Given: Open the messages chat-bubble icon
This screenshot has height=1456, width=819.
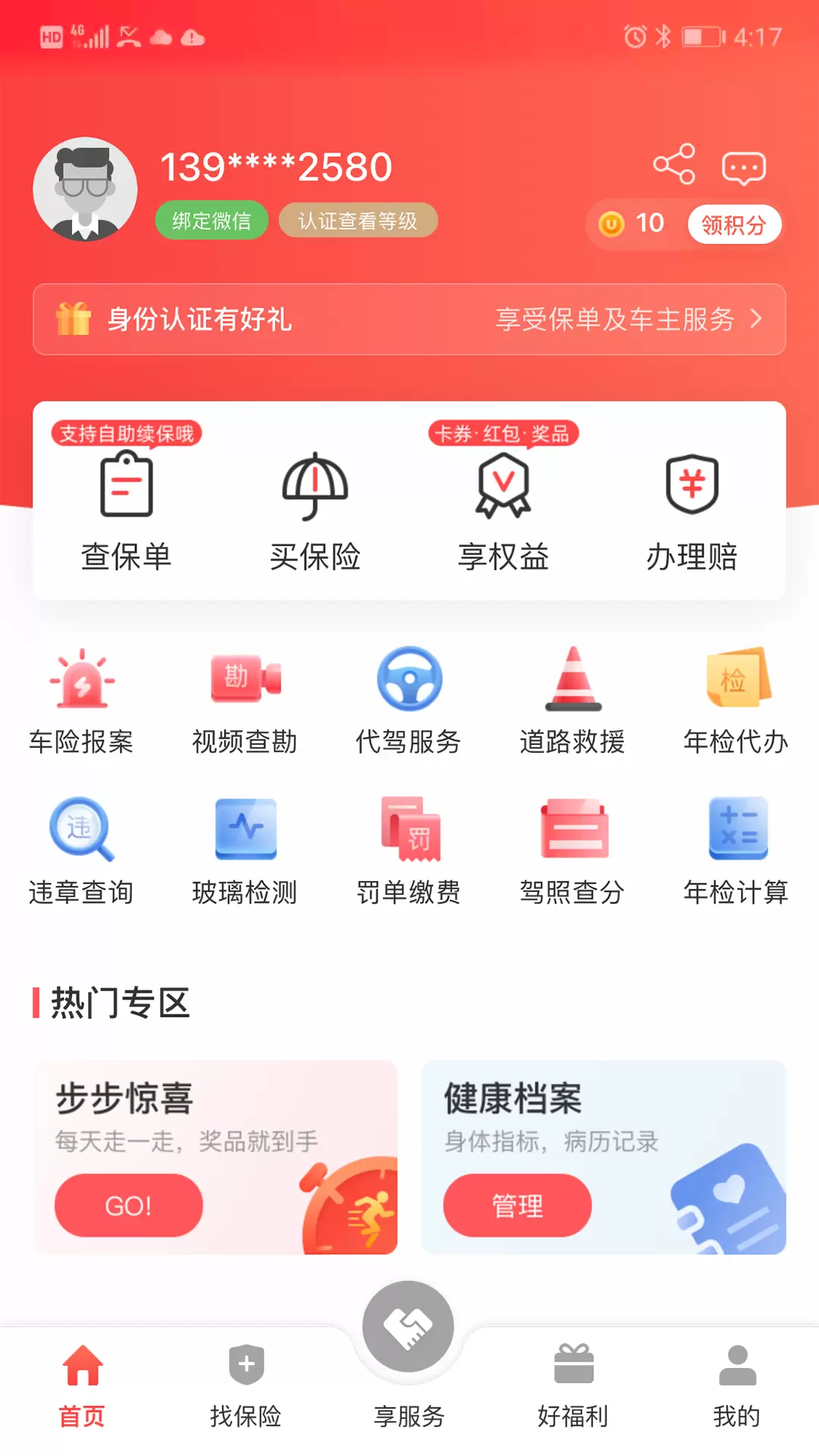Looking at the screenshot, I should [744, 168].
